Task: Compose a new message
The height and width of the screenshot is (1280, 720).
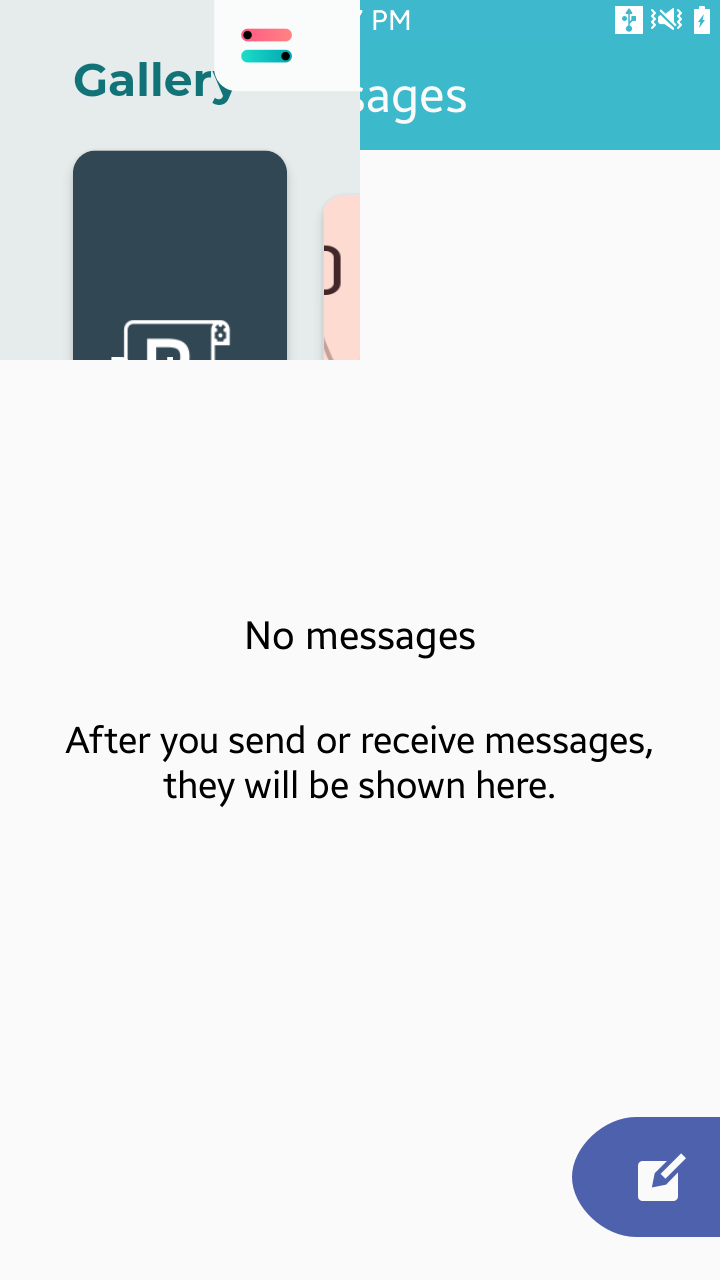Action: point(647,1177)
